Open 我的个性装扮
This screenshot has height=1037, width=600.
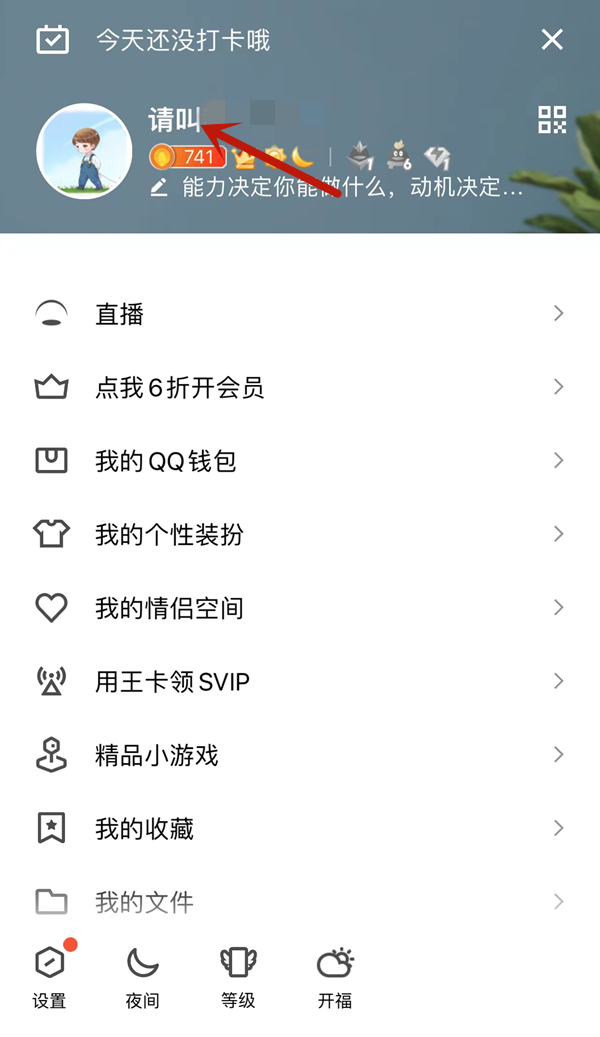click(300, 535)
